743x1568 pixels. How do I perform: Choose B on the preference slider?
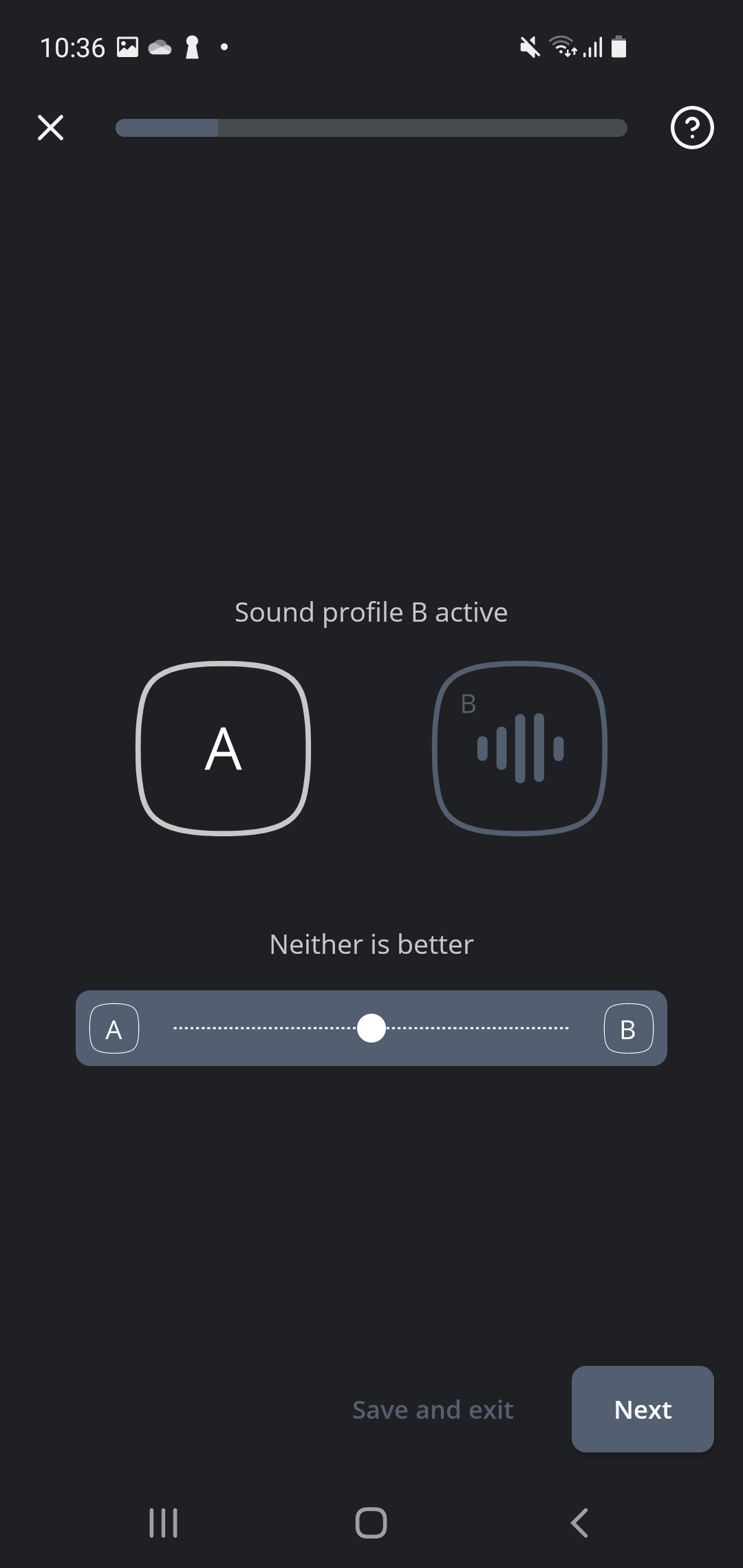(x=628, y=1029)
